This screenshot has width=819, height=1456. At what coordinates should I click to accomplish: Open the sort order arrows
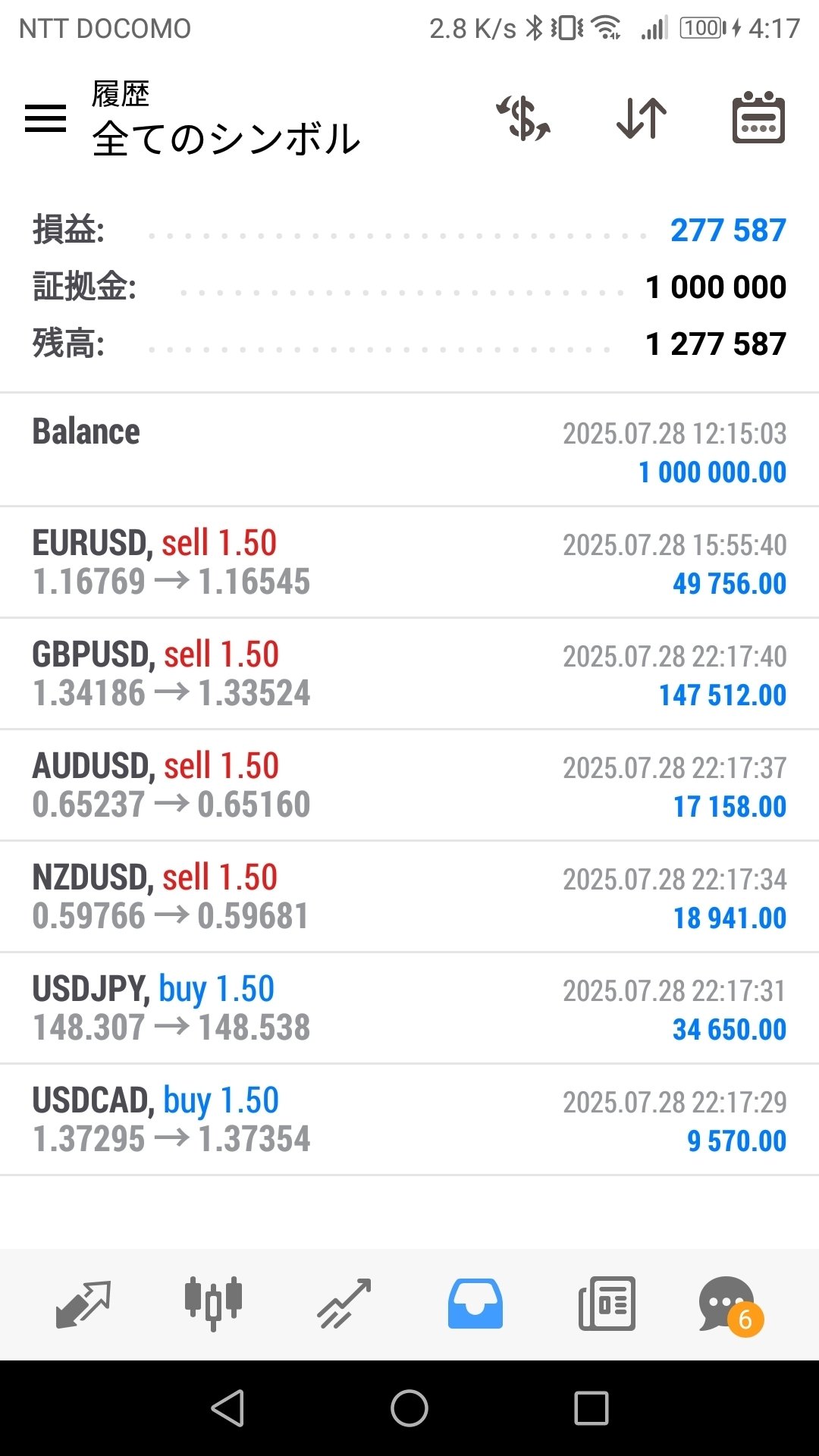642,118
